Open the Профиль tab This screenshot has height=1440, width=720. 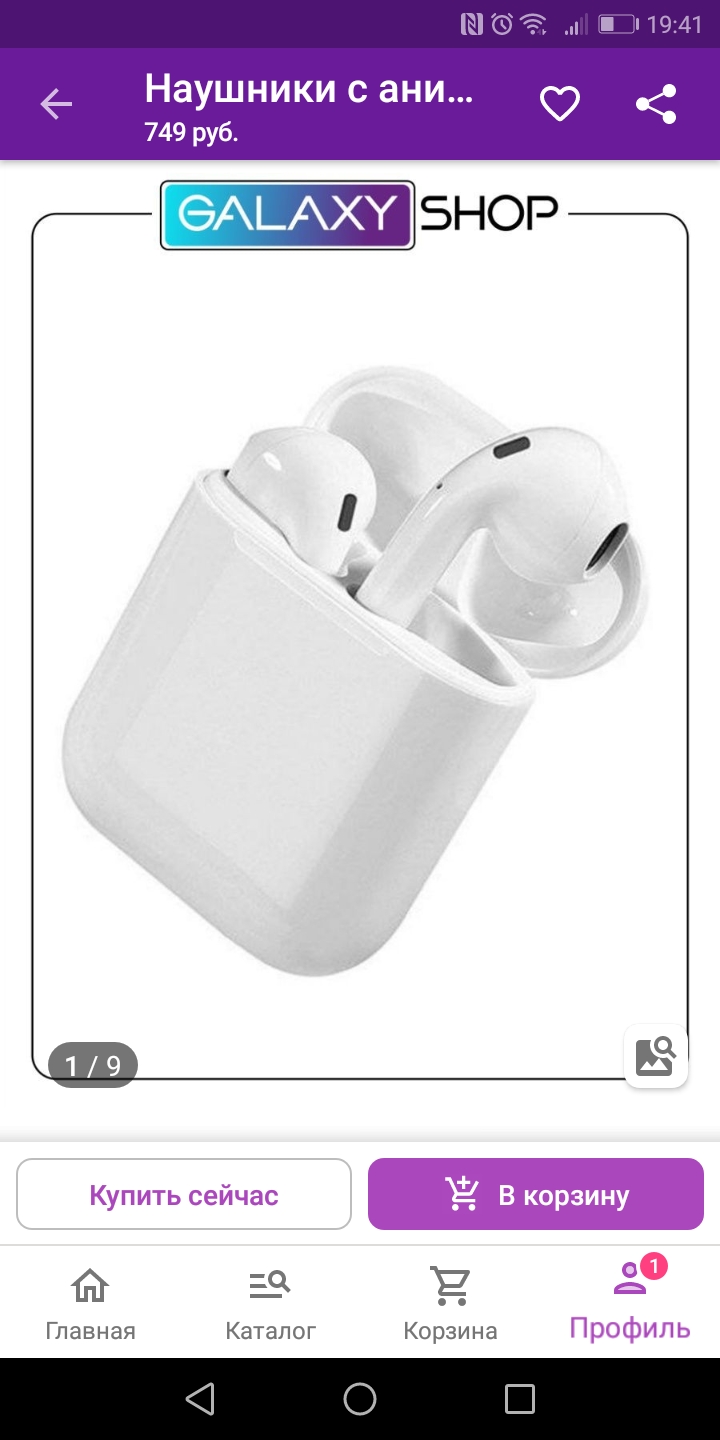[x=630, y=1304]
